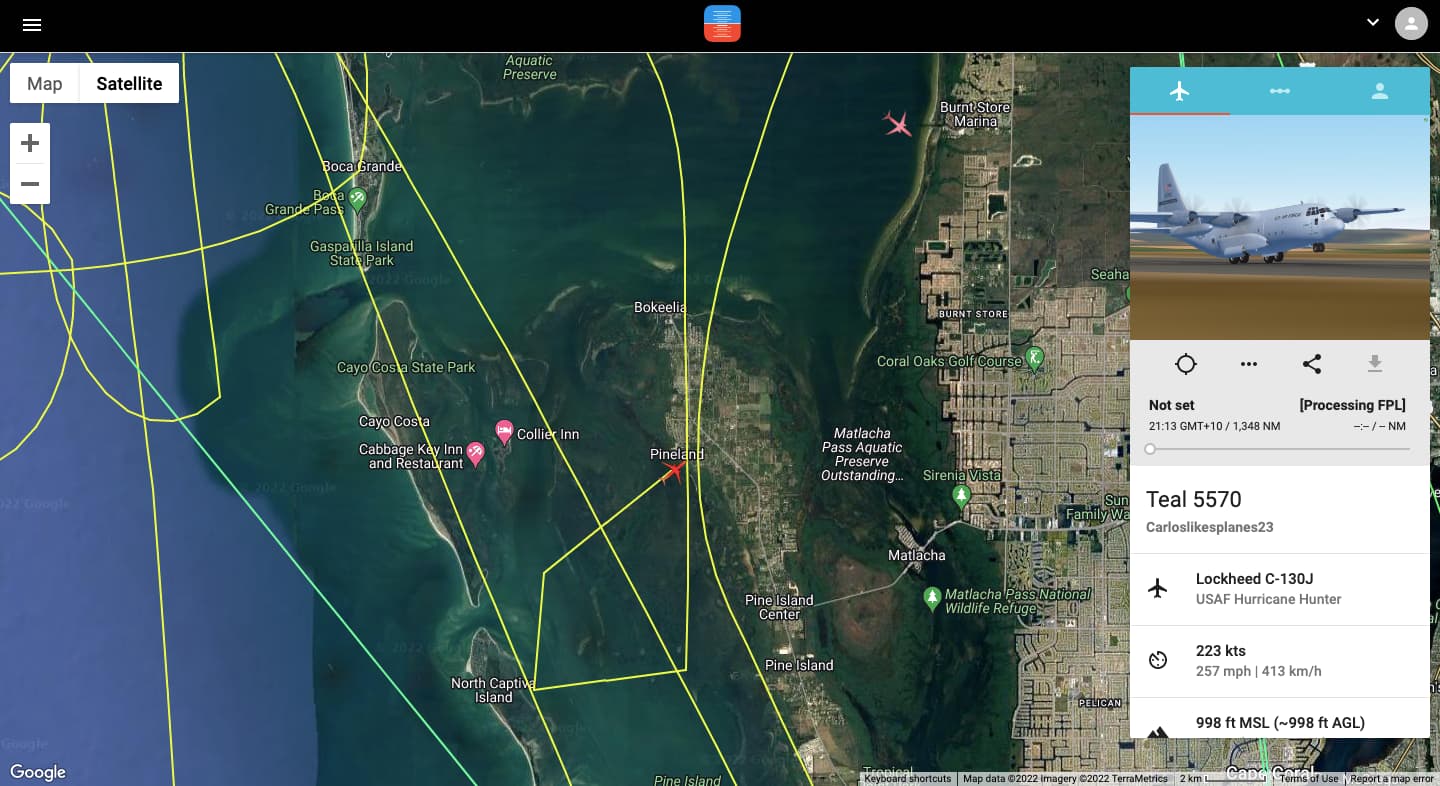Select the airplane info tab
Screen dimensions: 1440x786
(1179, 91)
